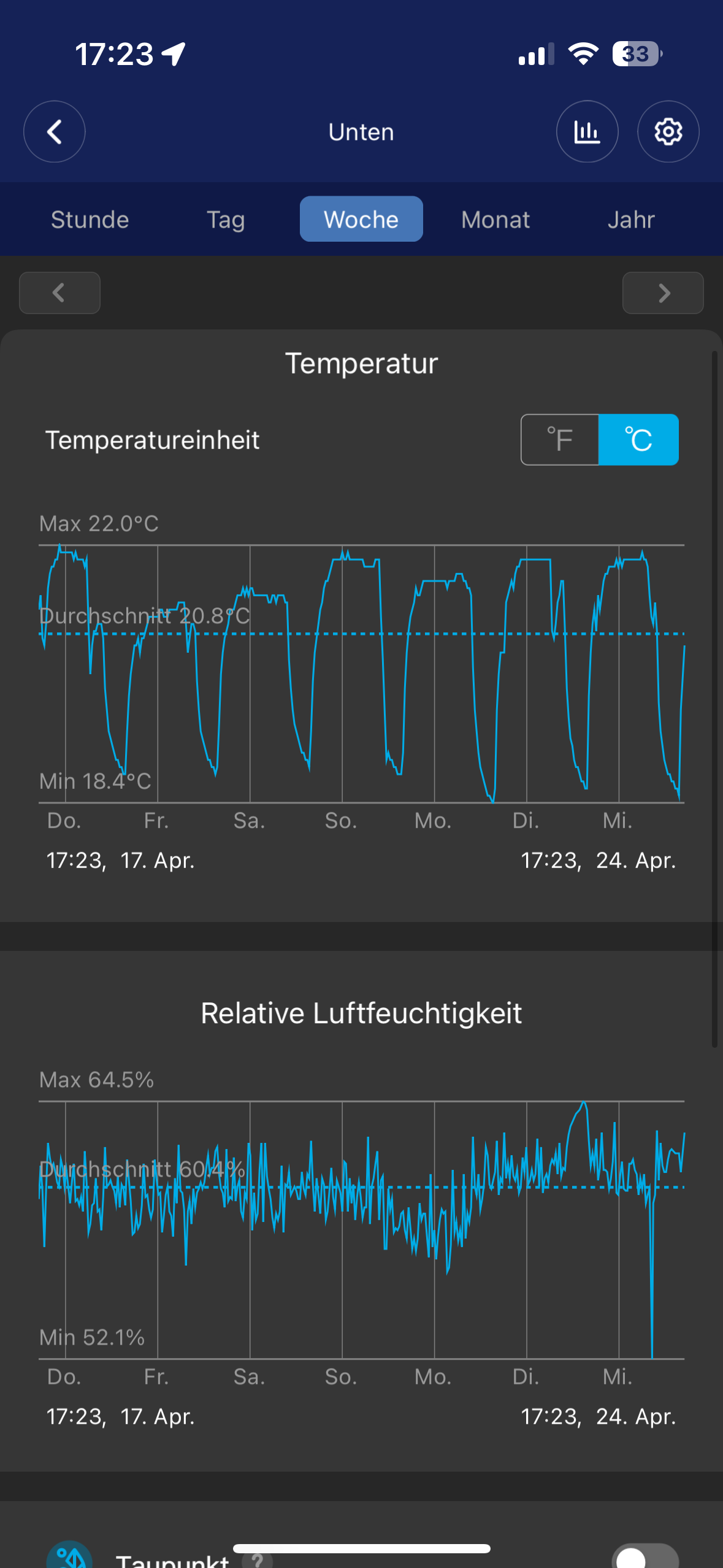Go to the previous week
The image size is (723, 1568).
pyautogui.click(x=59, y=293)
